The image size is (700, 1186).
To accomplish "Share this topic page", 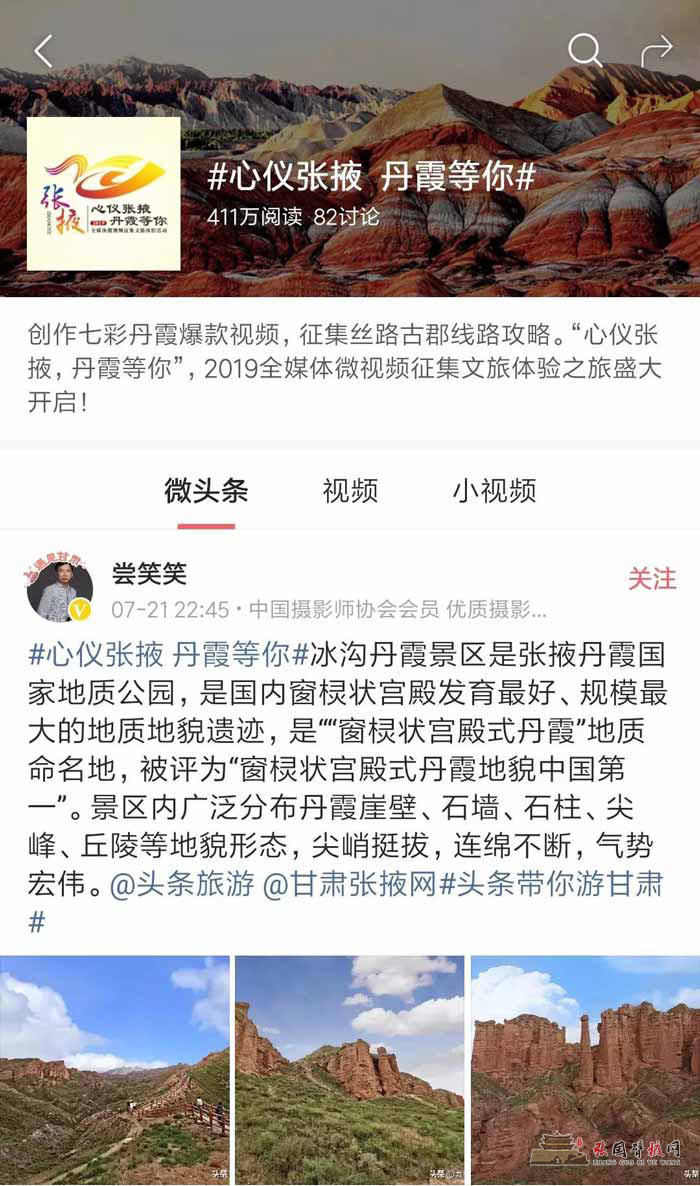I will (657, 49).
